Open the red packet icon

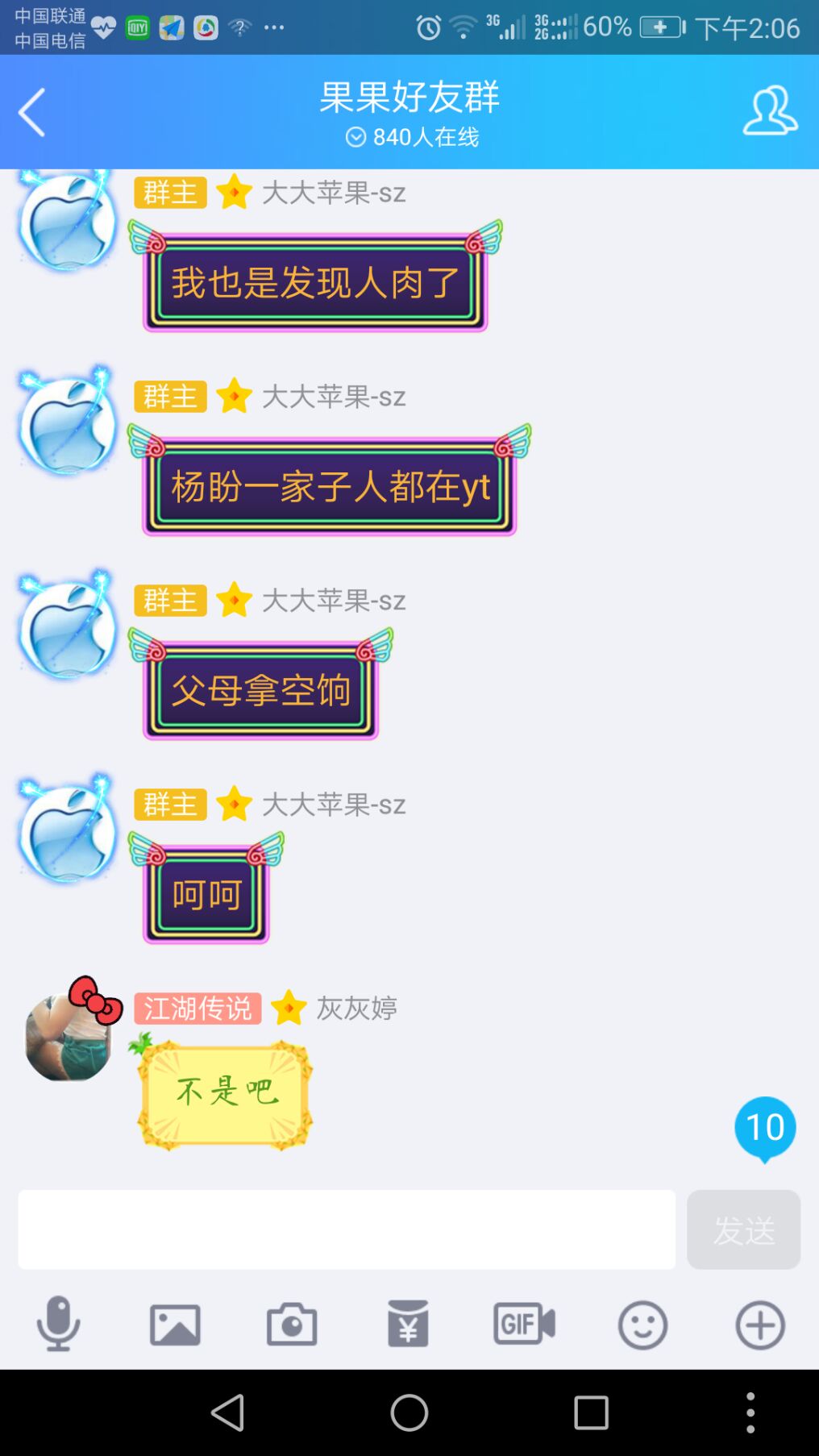tap(408, 1324)
